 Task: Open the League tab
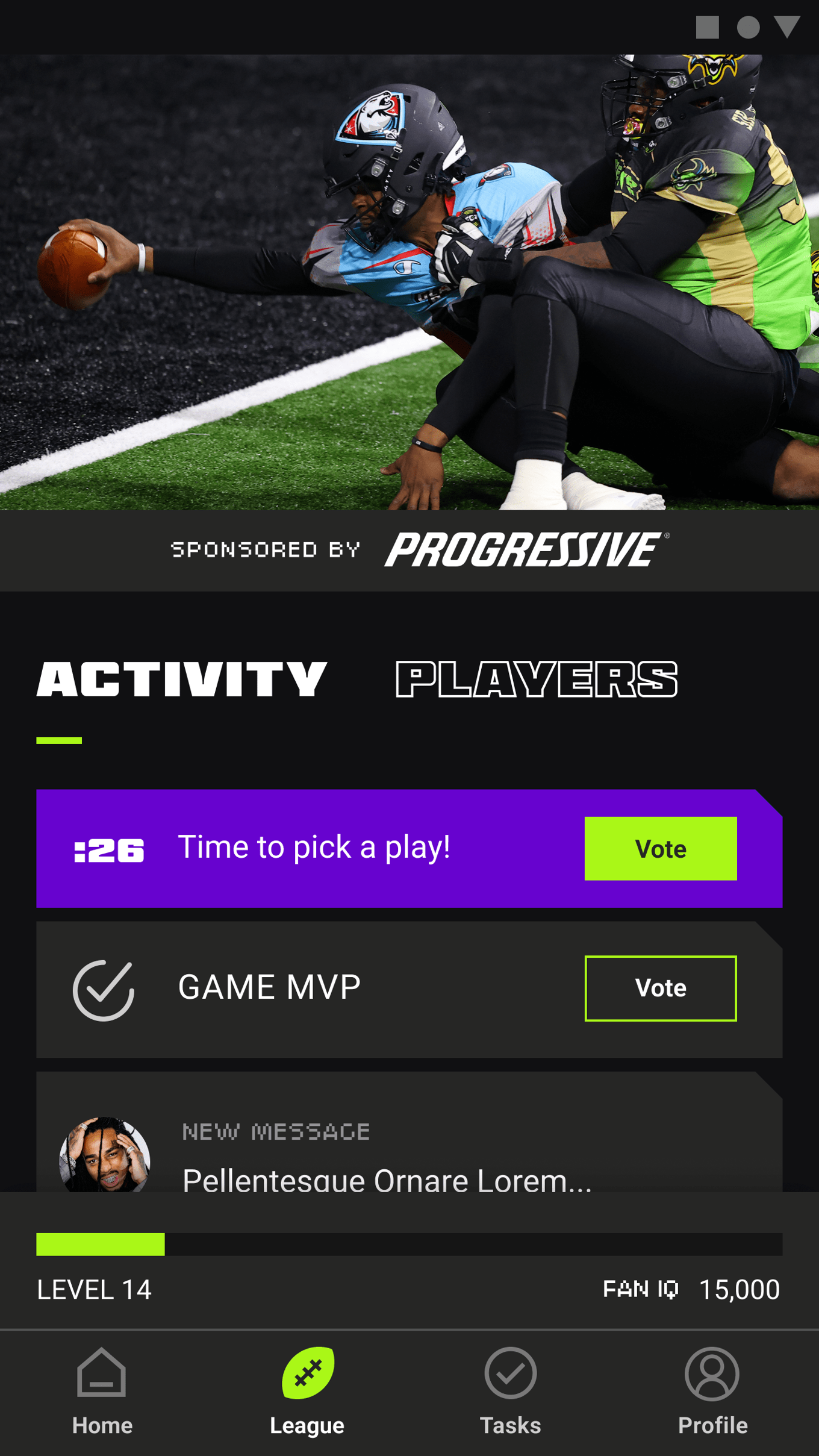tap(307, 1392)
